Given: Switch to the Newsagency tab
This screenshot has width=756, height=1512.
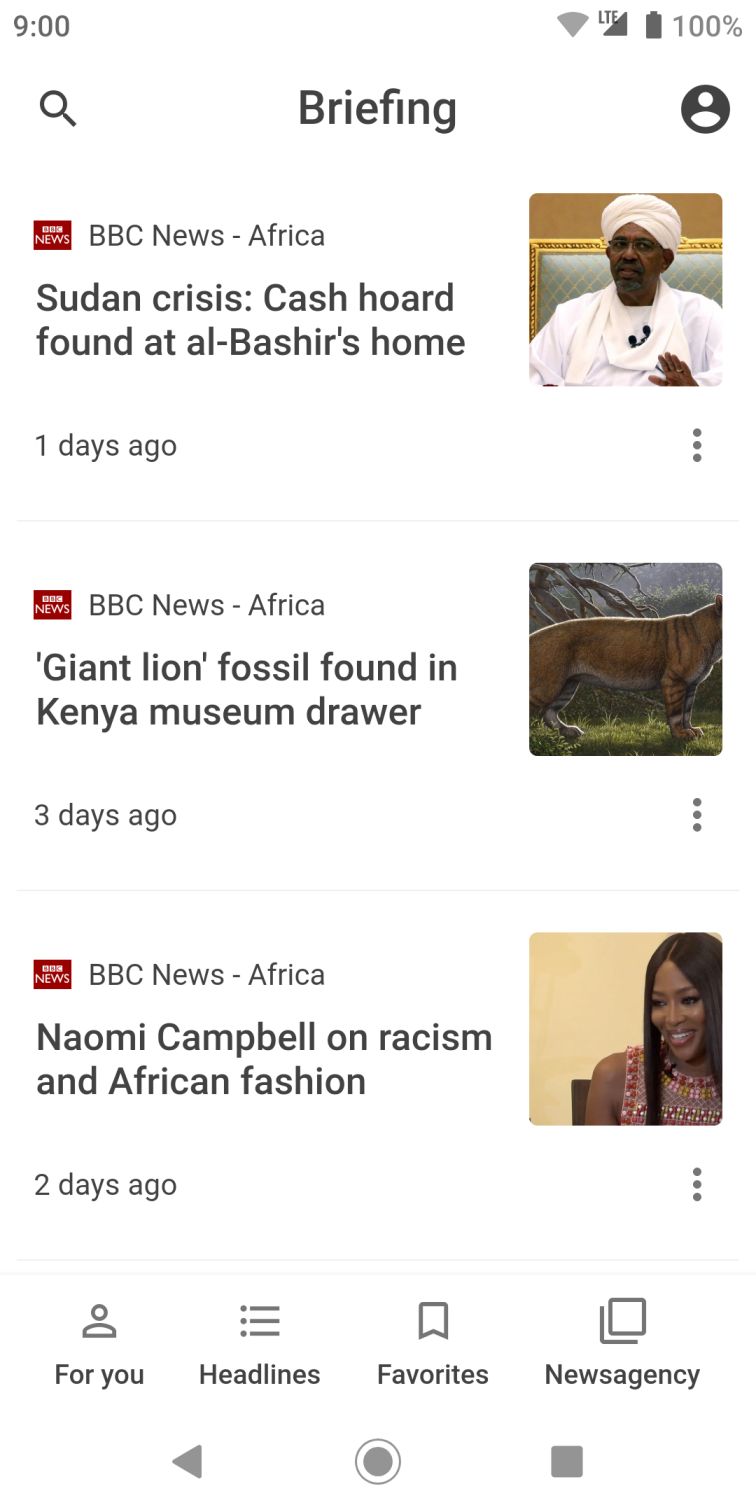Looking at the screenshot, I should pyautogui.click(x=622, y=1345).
